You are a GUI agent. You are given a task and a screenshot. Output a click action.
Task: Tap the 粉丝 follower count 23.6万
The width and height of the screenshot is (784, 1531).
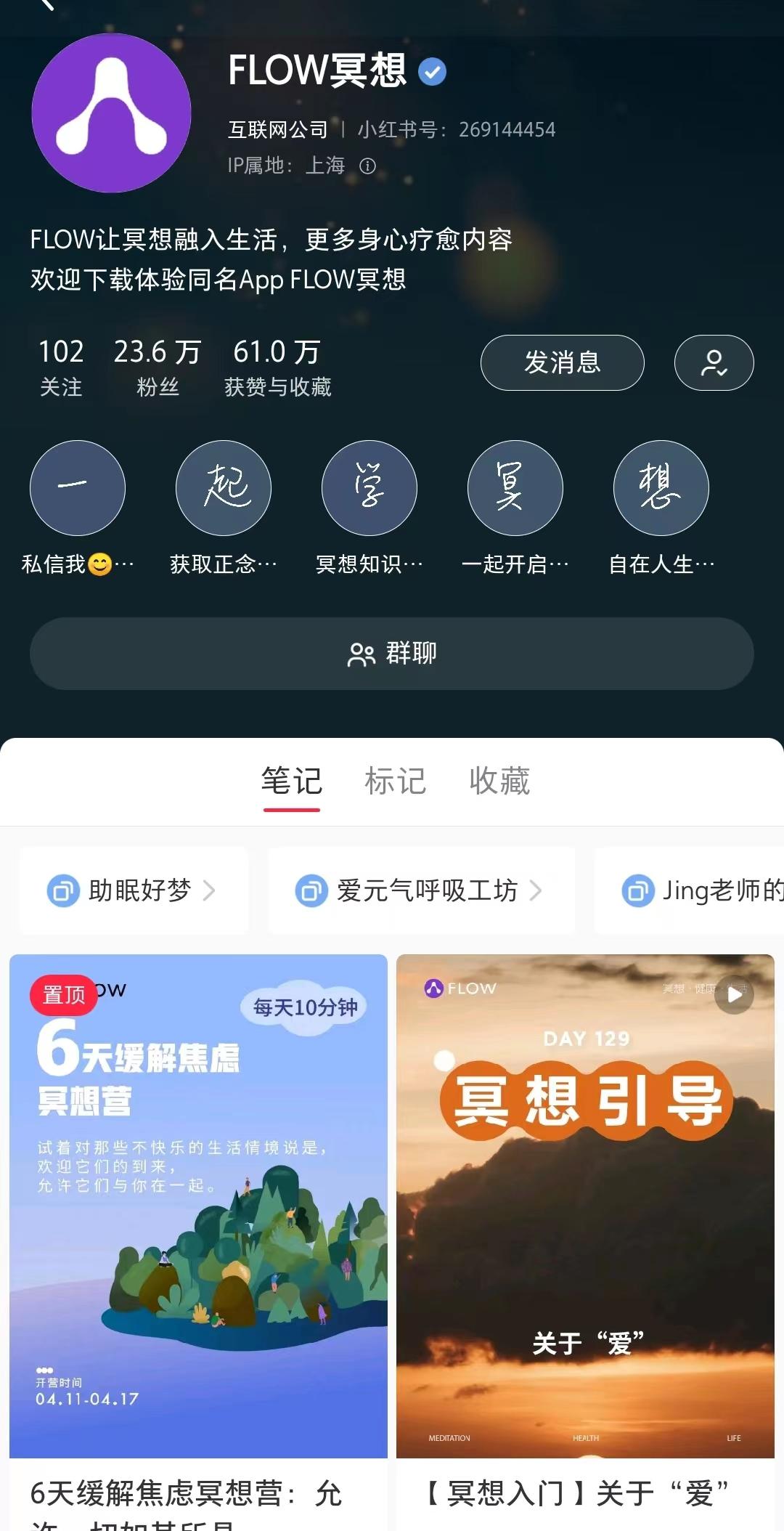[158, 365]
